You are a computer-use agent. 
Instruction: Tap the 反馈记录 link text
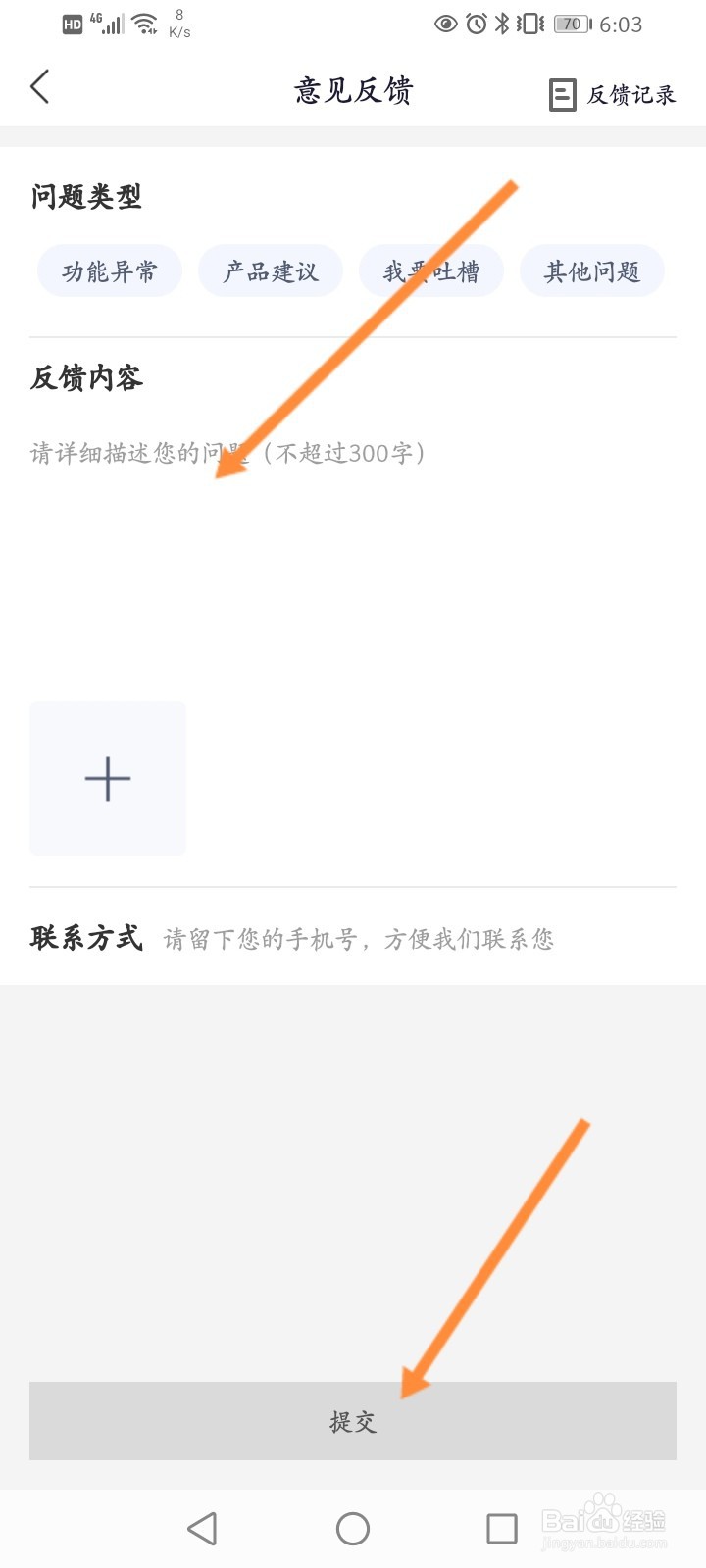coord(630,95)
